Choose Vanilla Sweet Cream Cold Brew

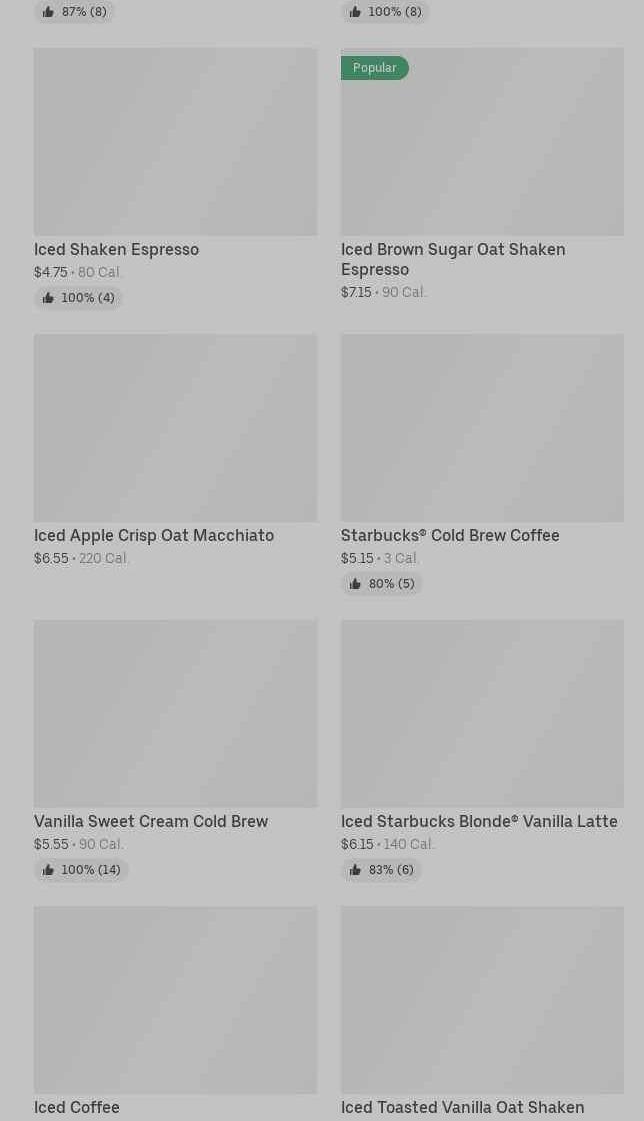[175, 749]
